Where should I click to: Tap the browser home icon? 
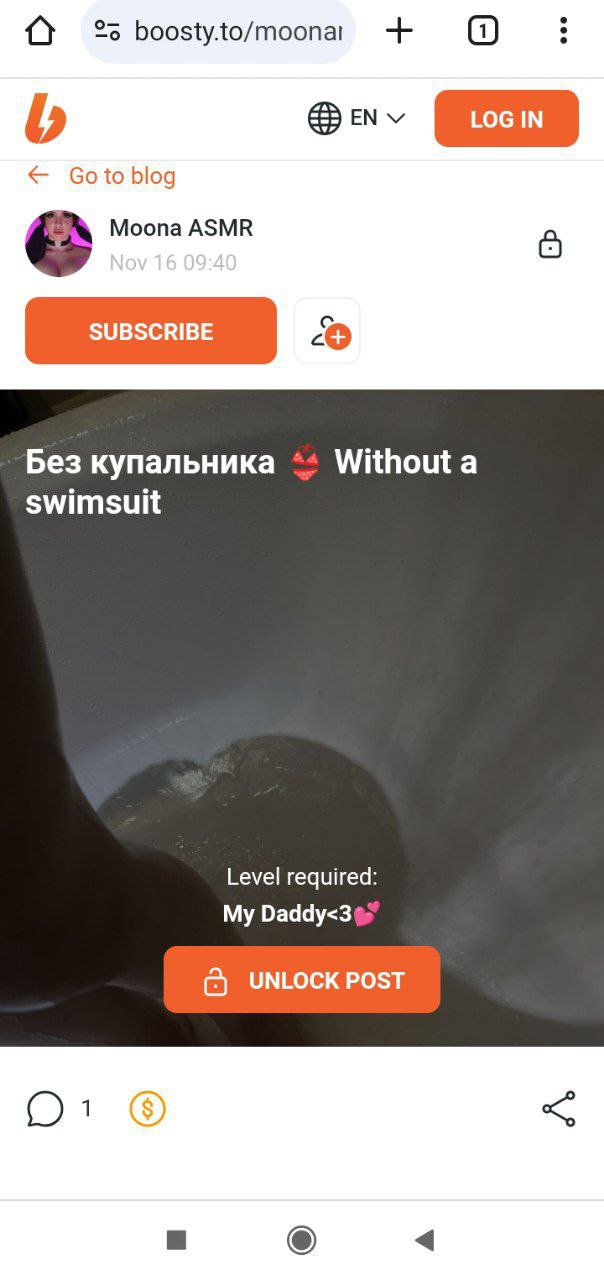point(40,31)
